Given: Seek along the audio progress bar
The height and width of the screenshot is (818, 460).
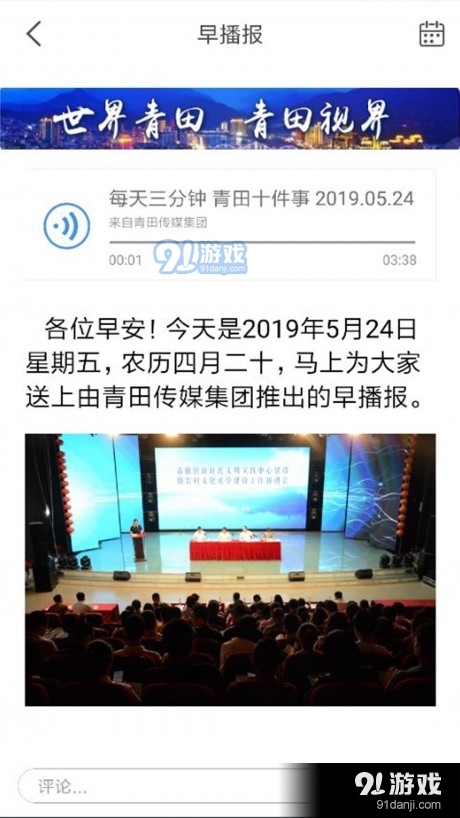Looking at the screenshot, I should [262, 242].
